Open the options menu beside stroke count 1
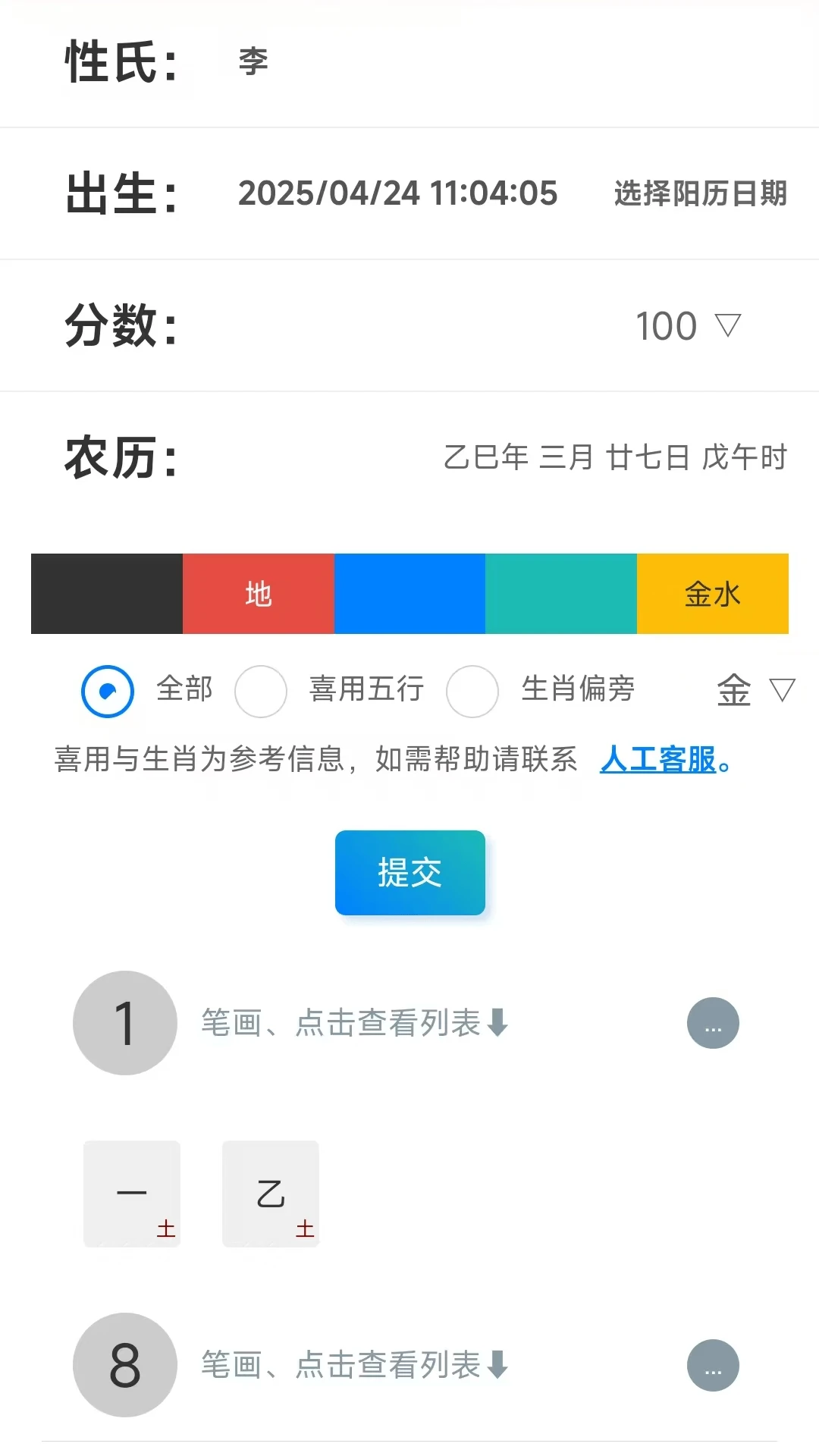This screenshot has width=819, height=1456. click(713, 1022)
